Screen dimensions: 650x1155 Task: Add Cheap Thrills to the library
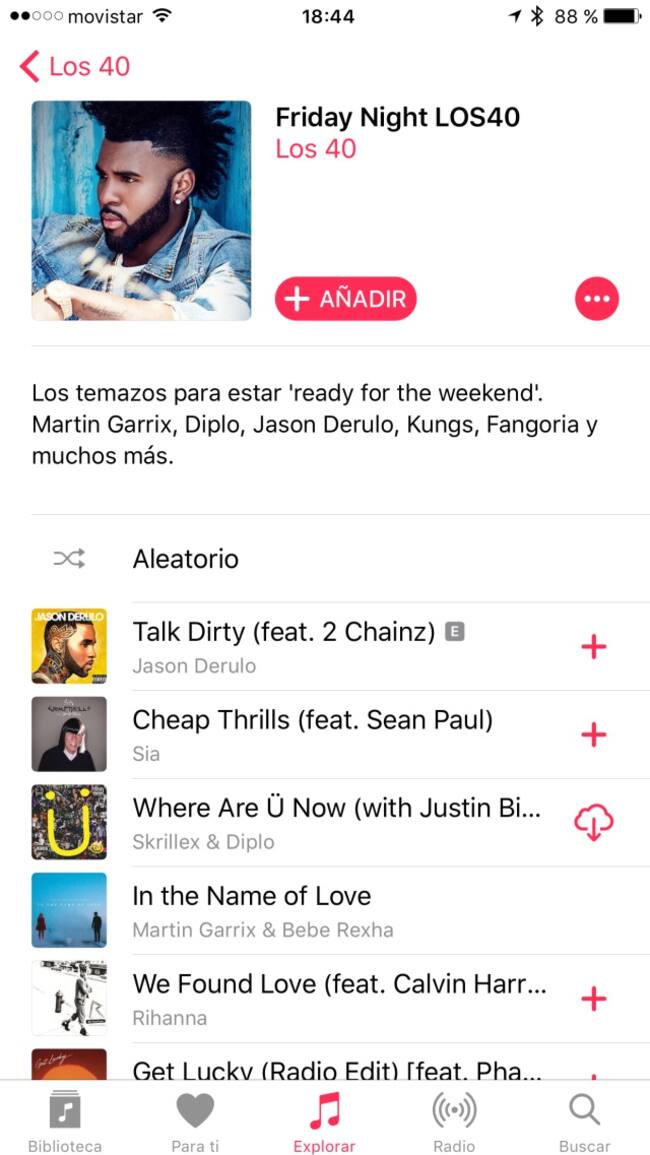pos(594,735)
